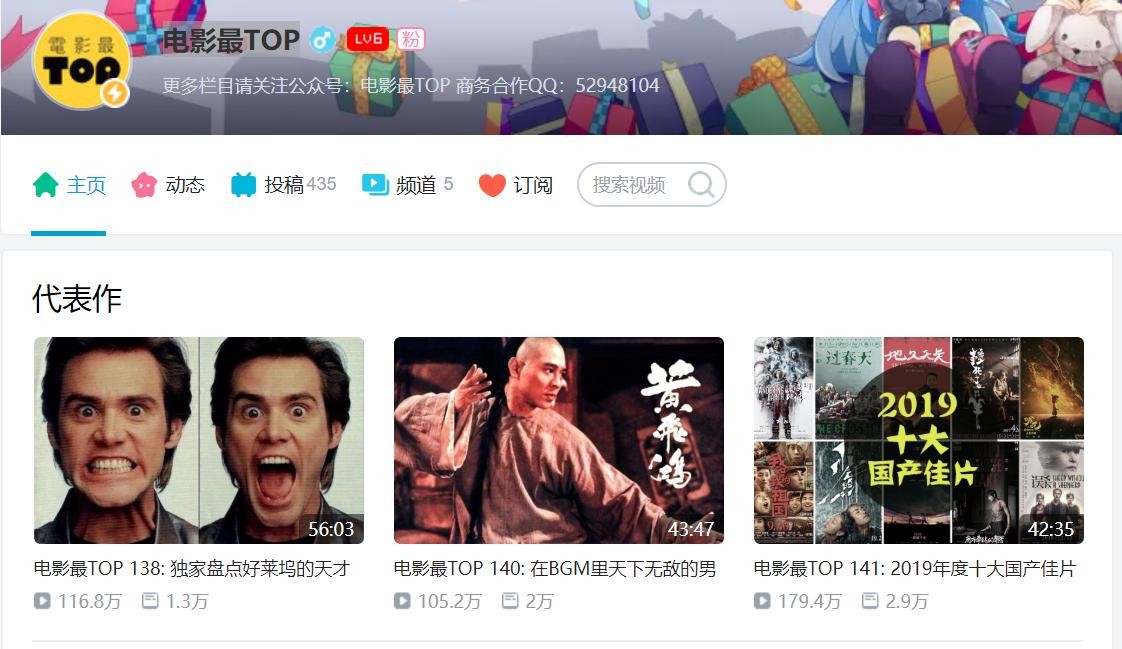
Task: Play the 电影最TOP 138 video thumbnail
Action: pos(199,440)
